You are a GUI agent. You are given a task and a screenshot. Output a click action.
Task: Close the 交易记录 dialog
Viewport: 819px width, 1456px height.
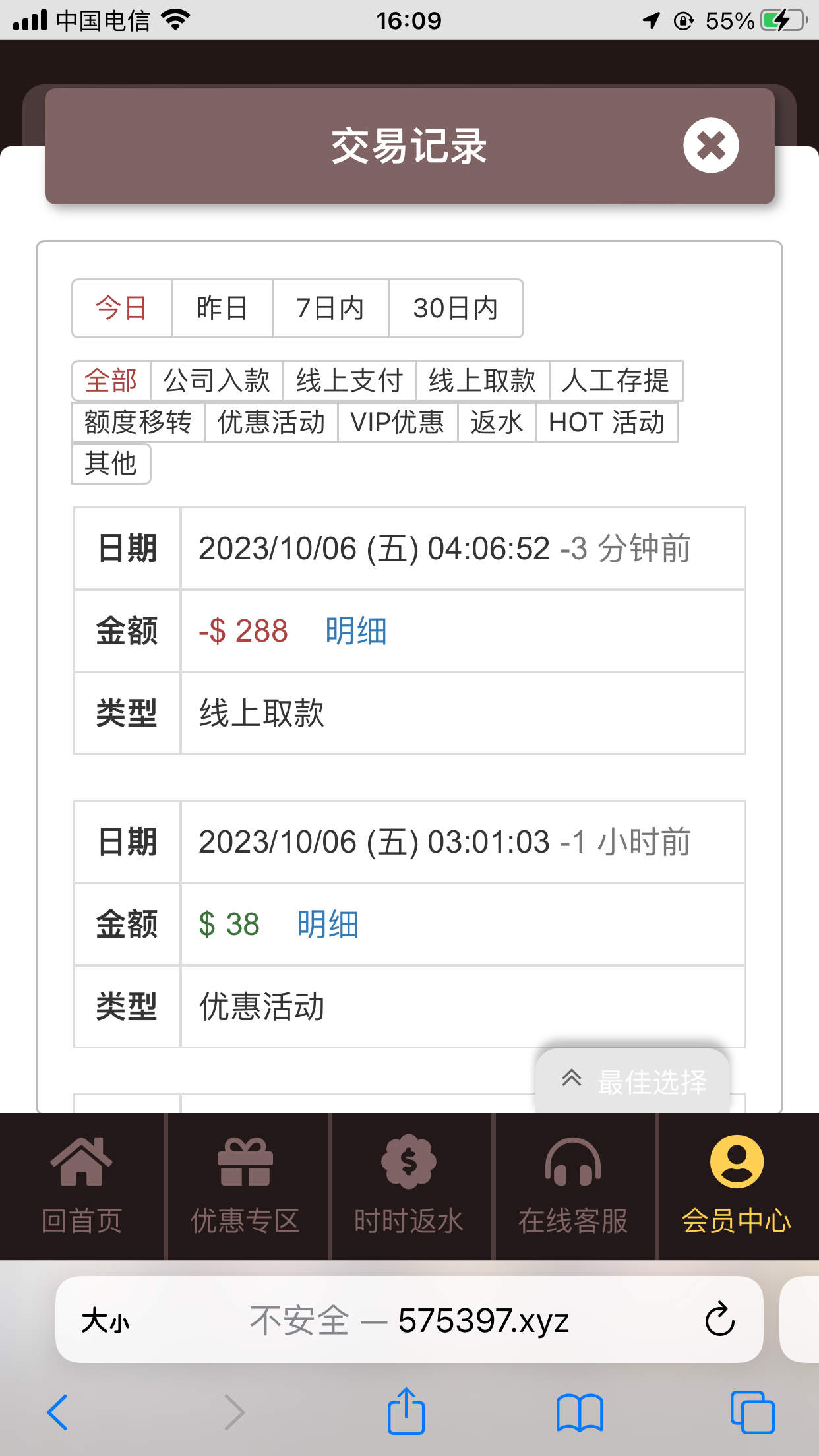coord(710,146)
